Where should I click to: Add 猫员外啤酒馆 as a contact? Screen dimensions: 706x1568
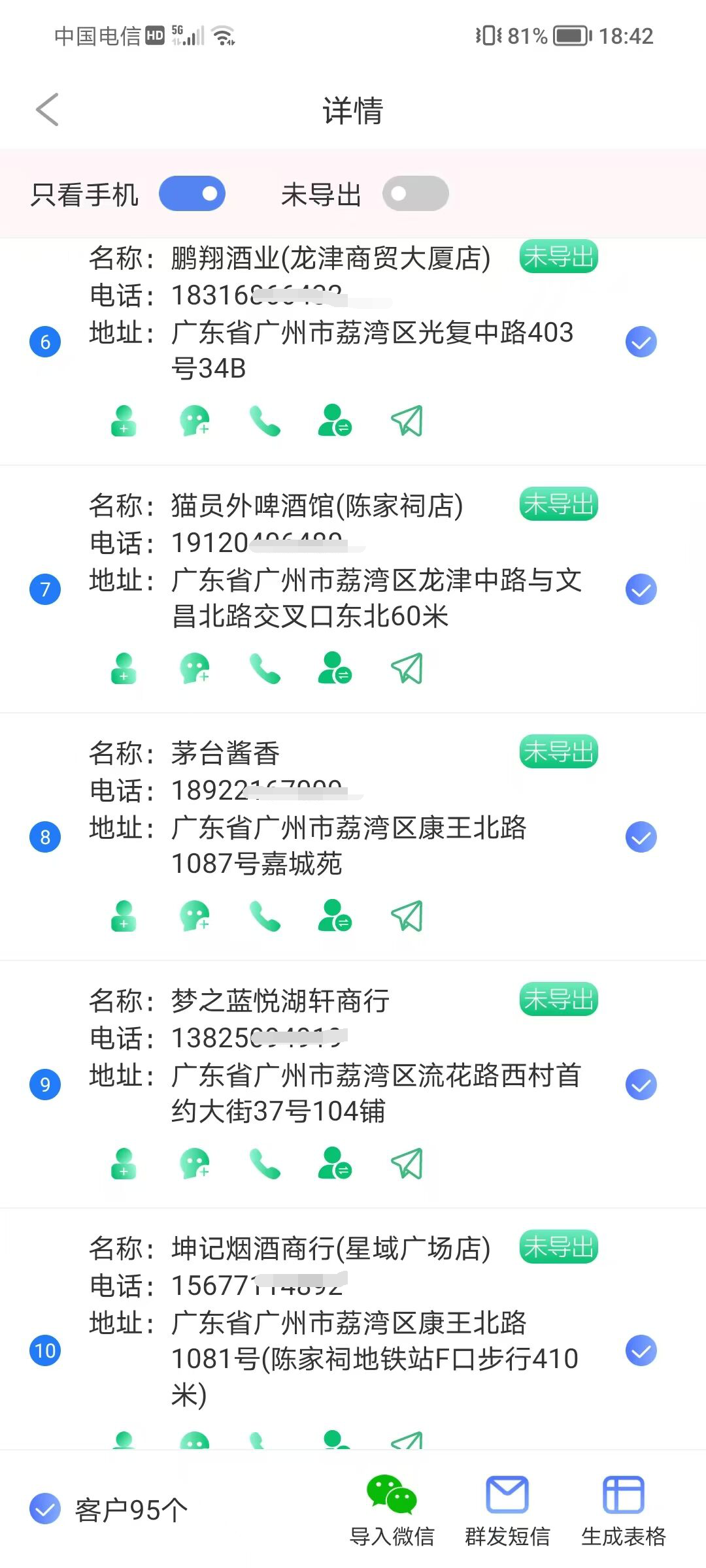coord(124,669)
